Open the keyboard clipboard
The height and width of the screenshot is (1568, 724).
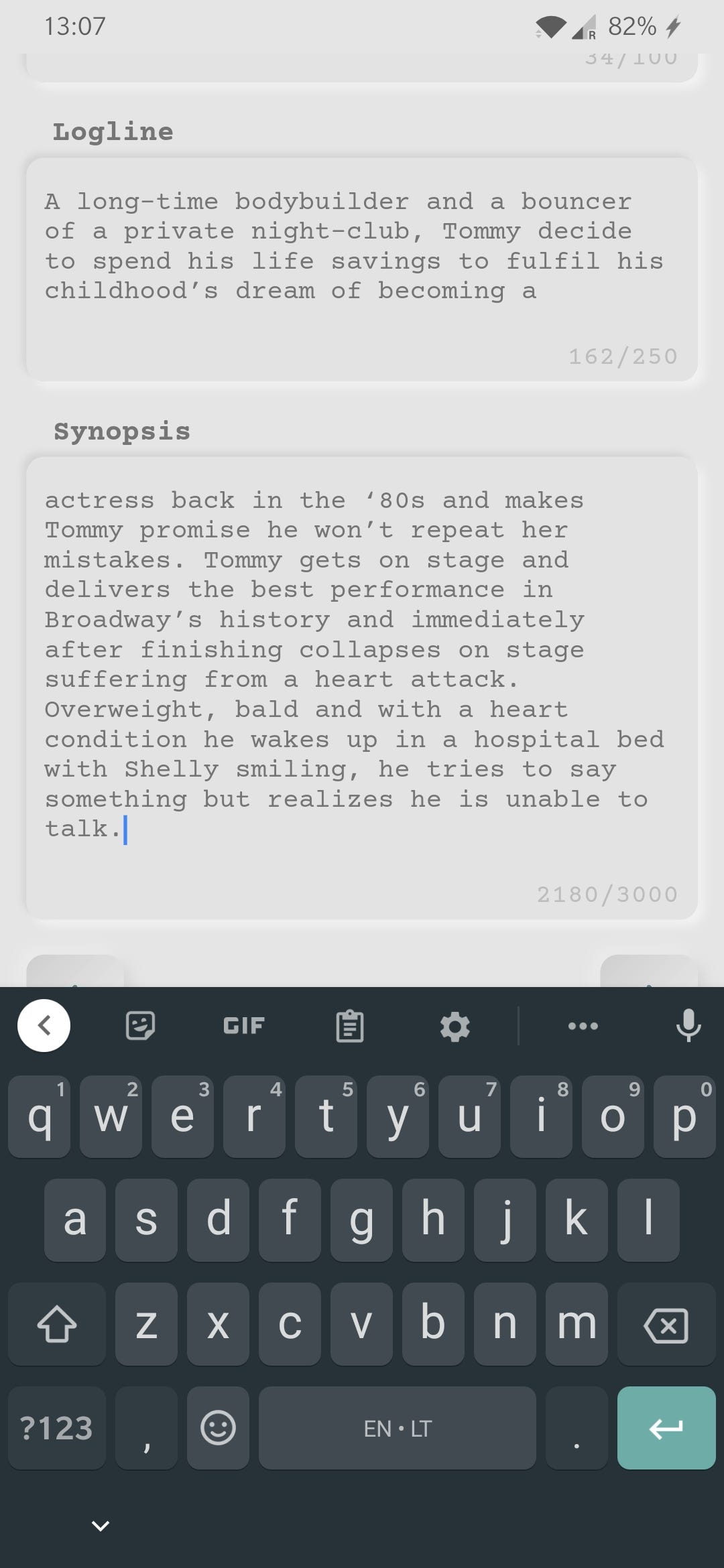[349, 1025]
